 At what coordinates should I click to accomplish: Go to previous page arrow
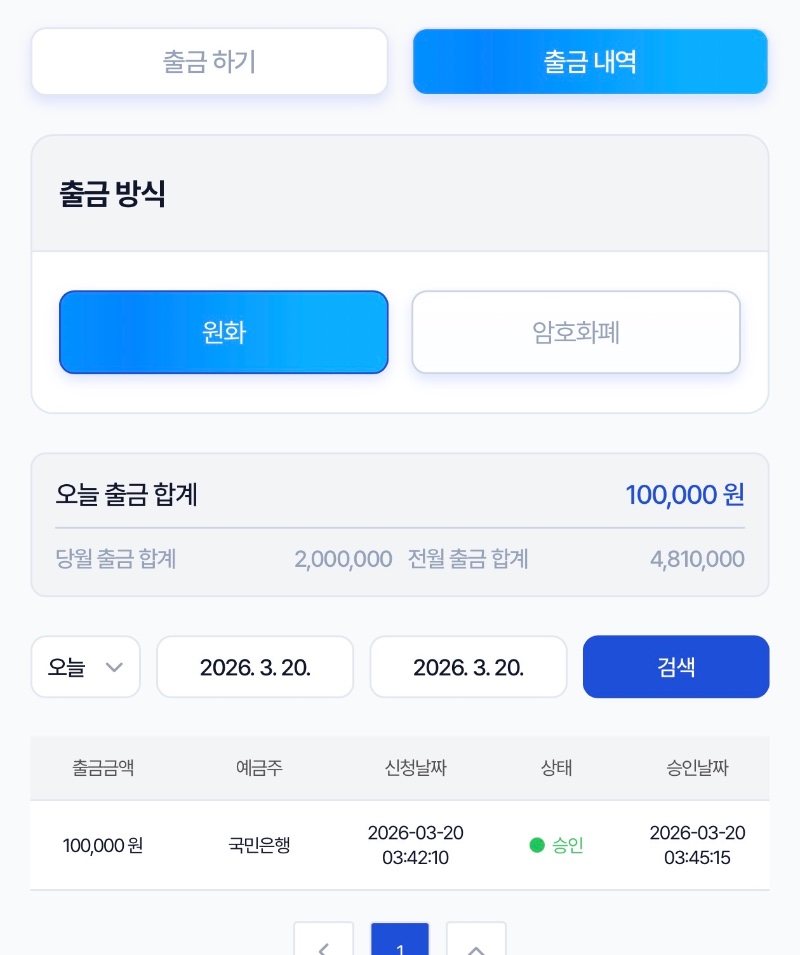[x=323, y=942]
